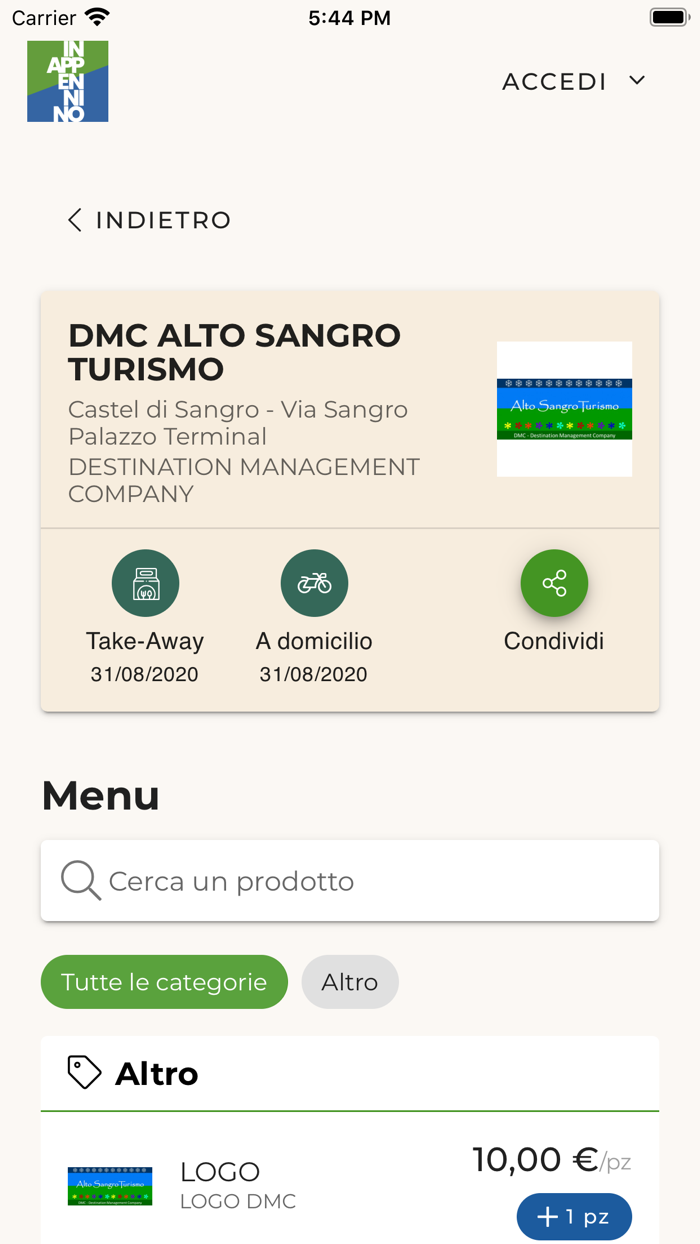The image size is (700, 1244).
Task: Open the ACCEDI login dropdown
Action: pos(574,81)
